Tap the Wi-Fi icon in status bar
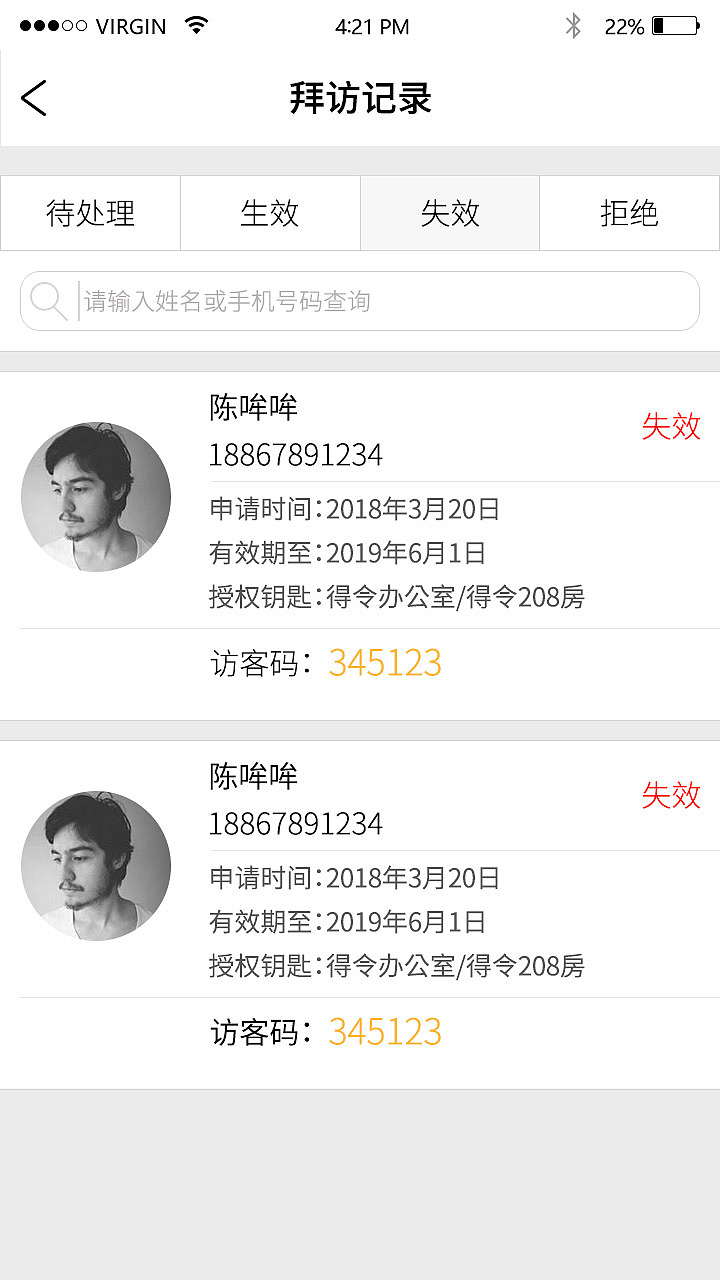Viewport: 720px width, 1280px height. pyautogui.click(x=196, y=25)
